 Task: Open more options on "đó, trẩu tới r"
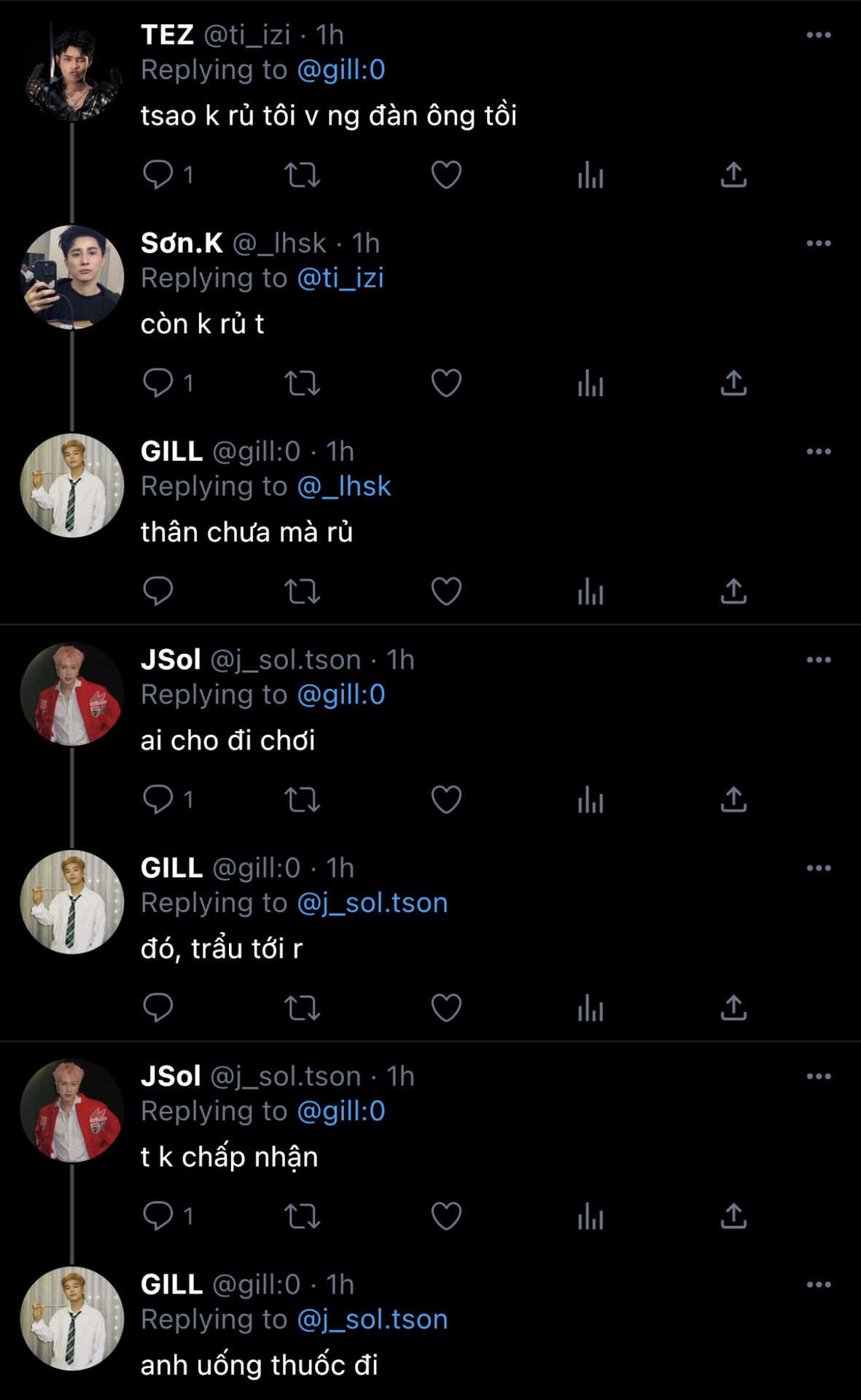818,868
